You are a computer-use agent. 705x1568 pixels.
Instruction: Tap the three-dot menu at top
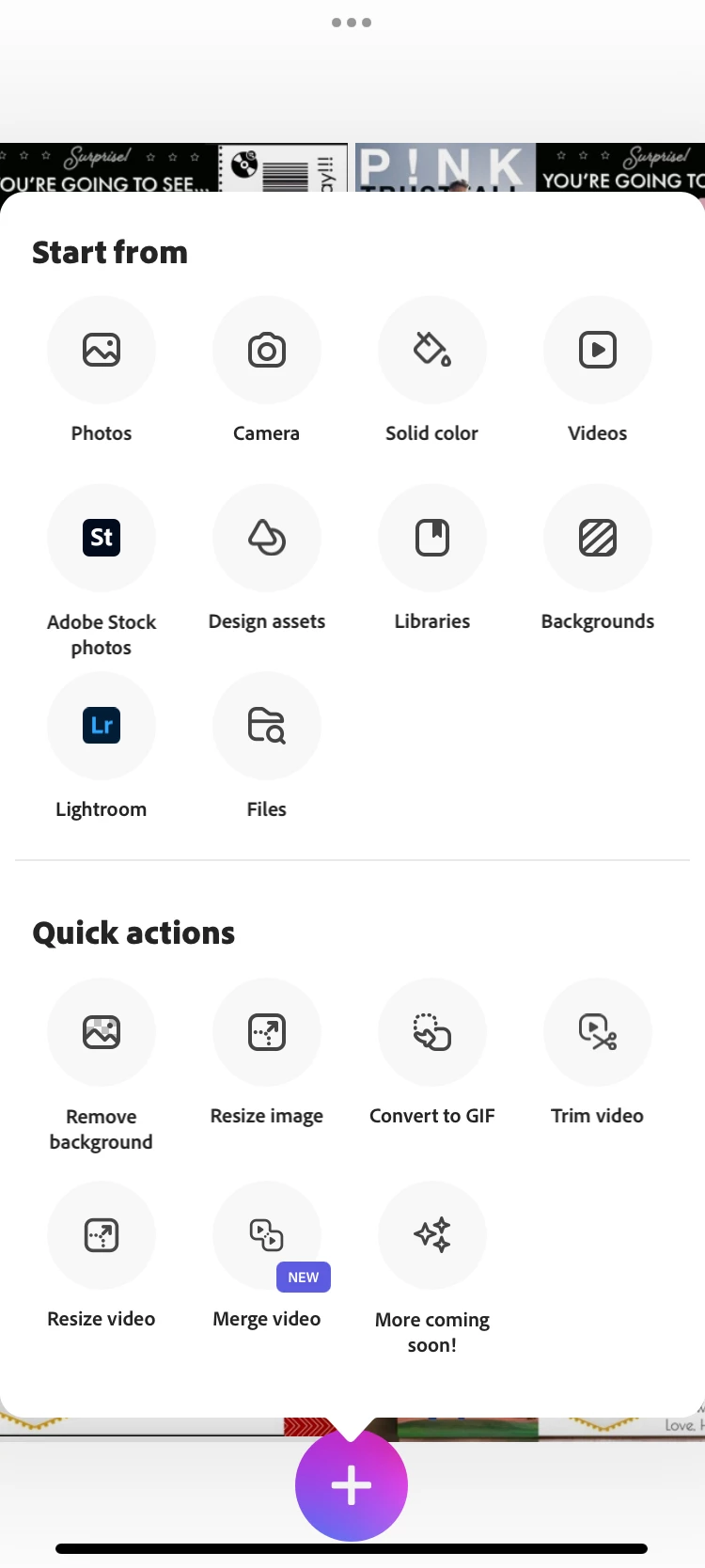(x=352, y=23)
